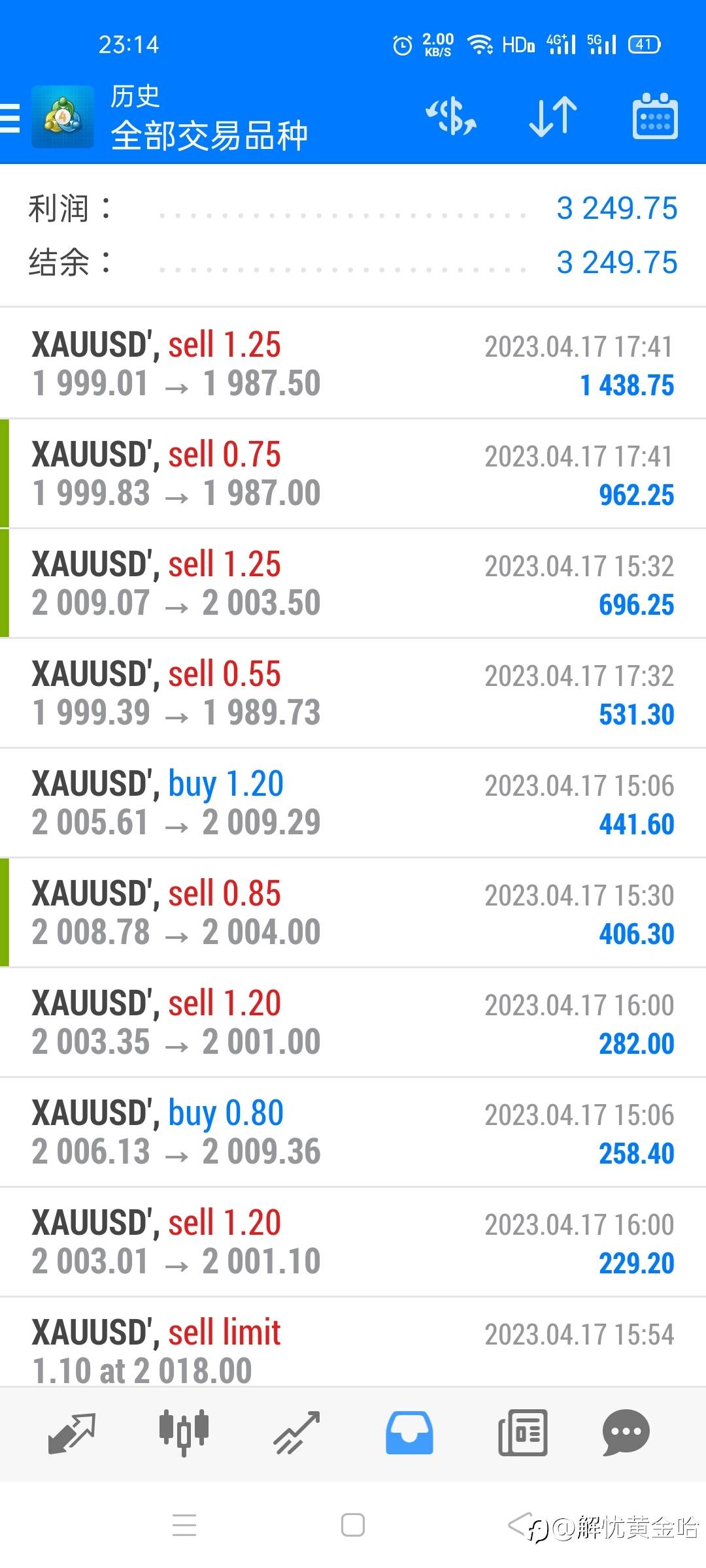Open the sell limit order at 2 018.00
Screen dimensions: 706x1568
point(353,1343)
